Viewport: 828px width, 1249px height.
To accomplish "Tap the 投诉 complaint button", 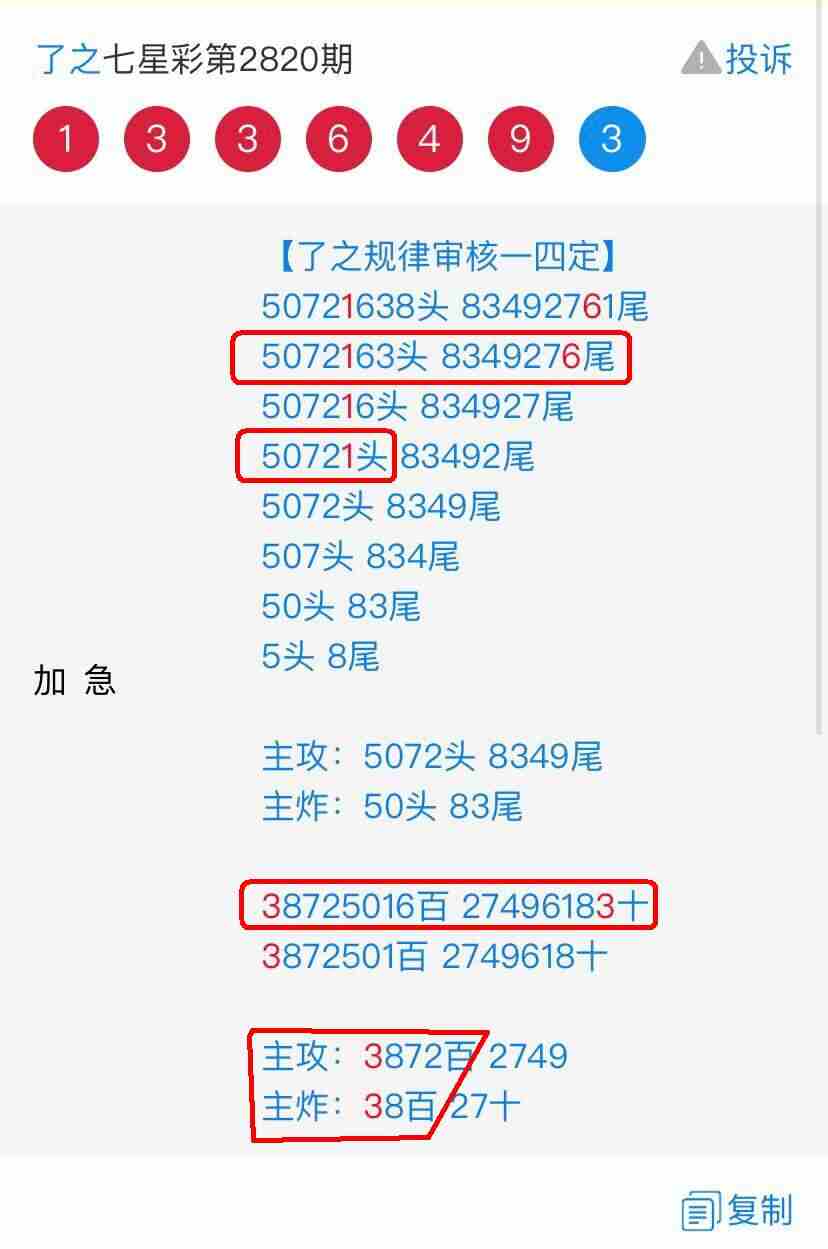I will point(738,59).
